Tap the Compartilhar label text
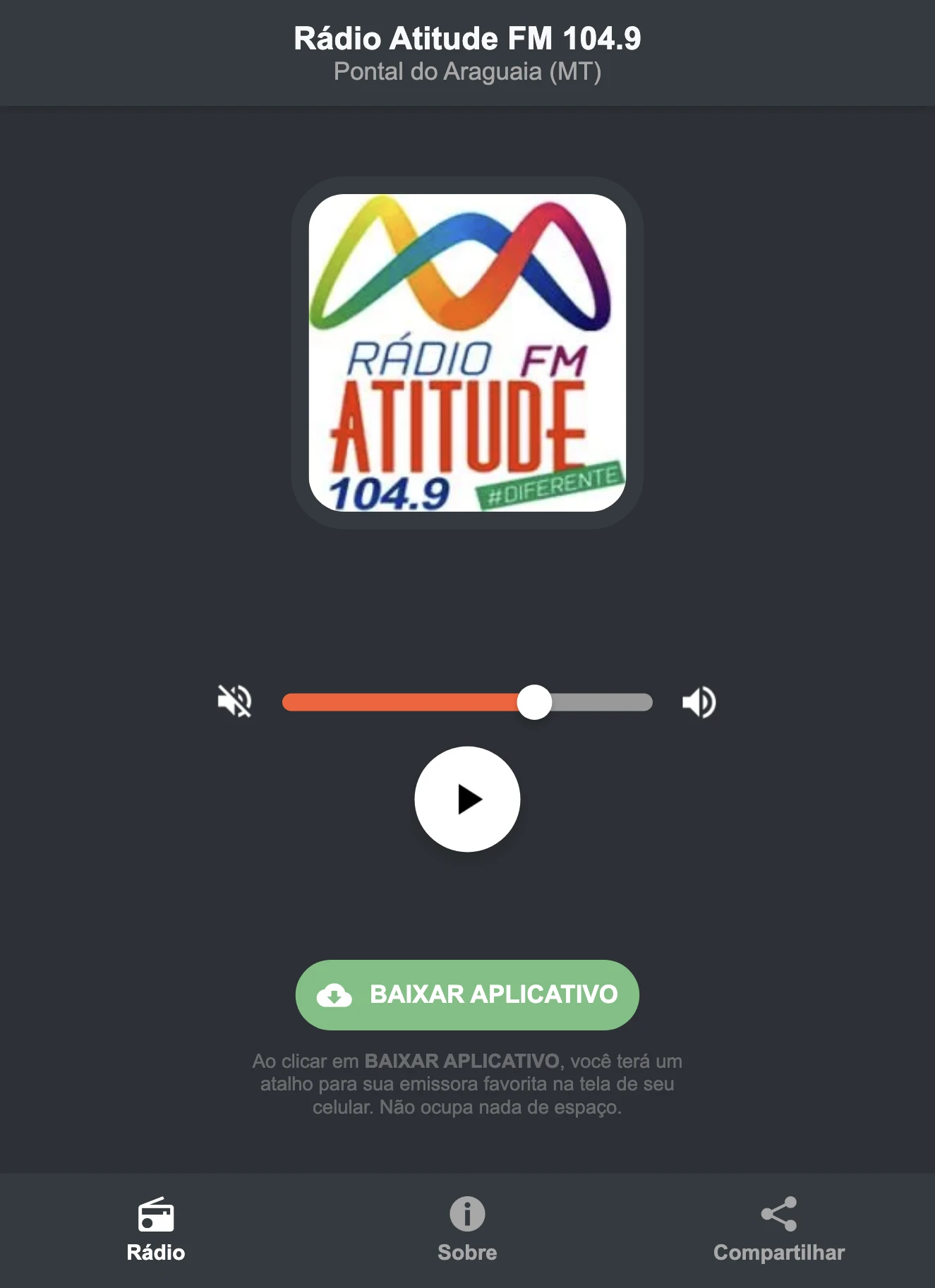 (778, 1253)
